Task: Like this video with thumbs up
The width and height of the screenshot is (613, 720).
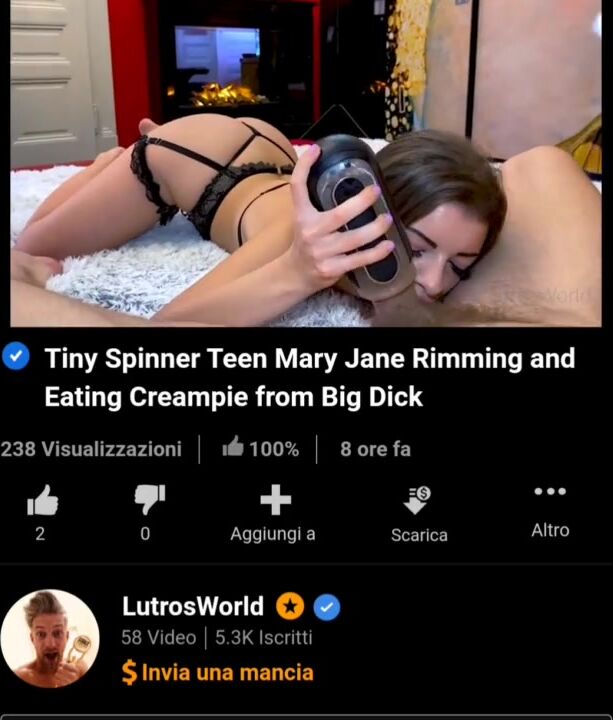Action: coord(41,500)
